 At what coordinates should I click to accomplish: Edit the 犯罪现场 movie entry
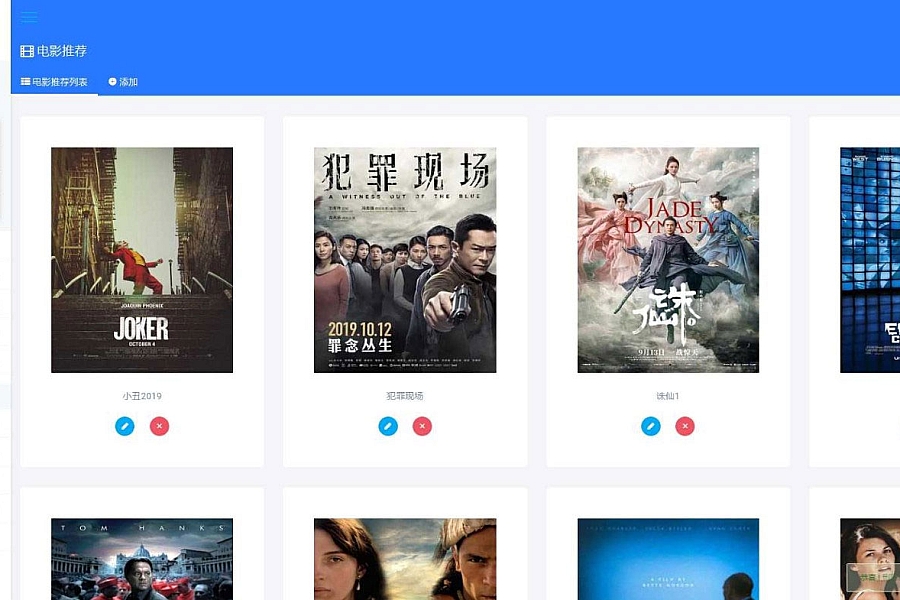pyautogui.click(x=388, y=426)
